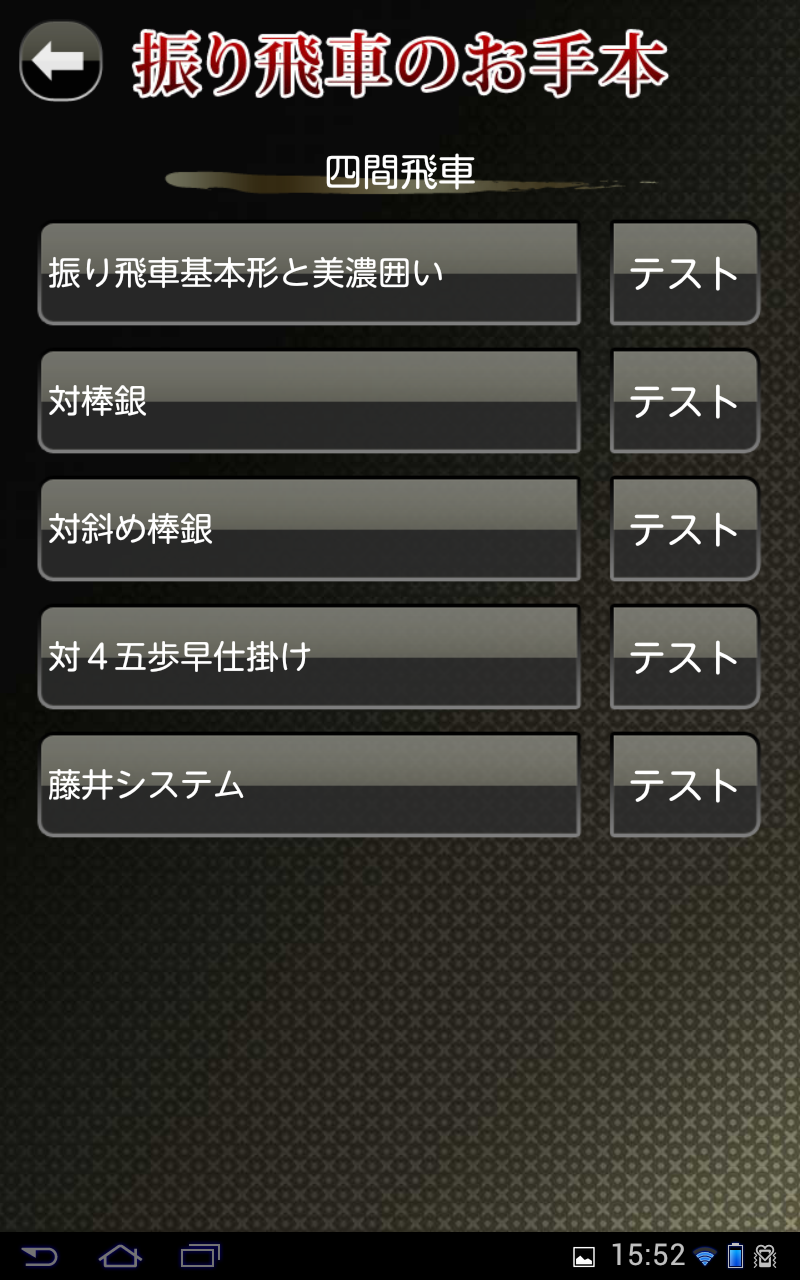Select the 対棒銀 lesson

(308, 401)
